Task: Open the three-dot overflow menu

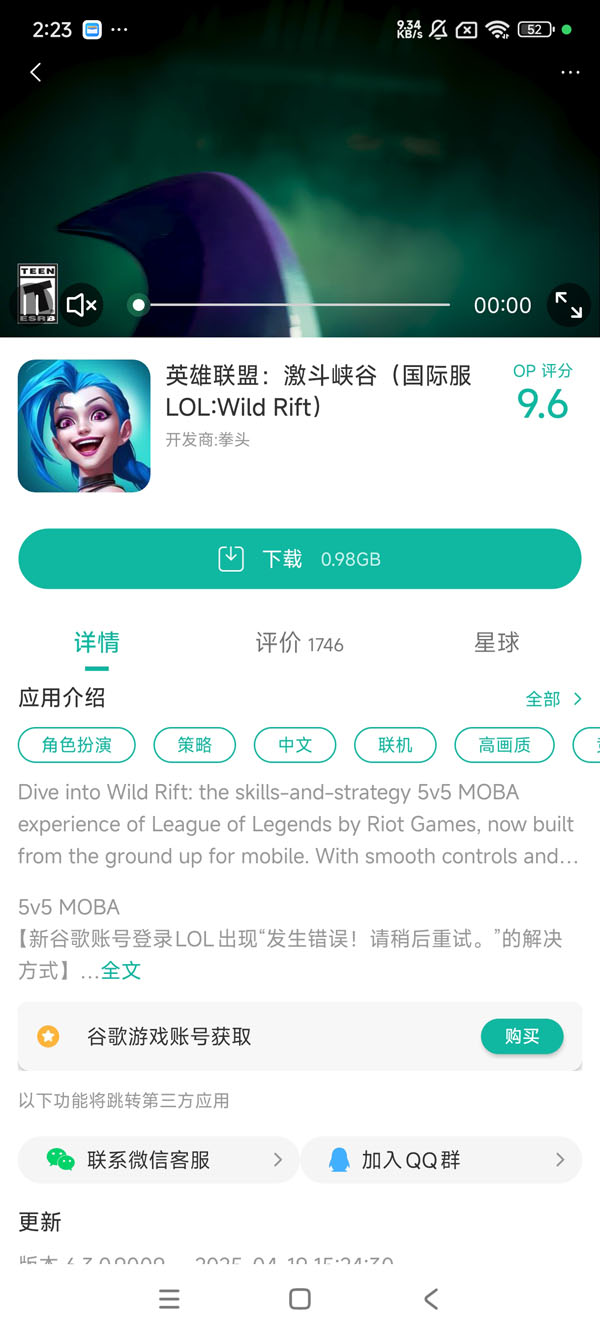Action: point(570,72)
